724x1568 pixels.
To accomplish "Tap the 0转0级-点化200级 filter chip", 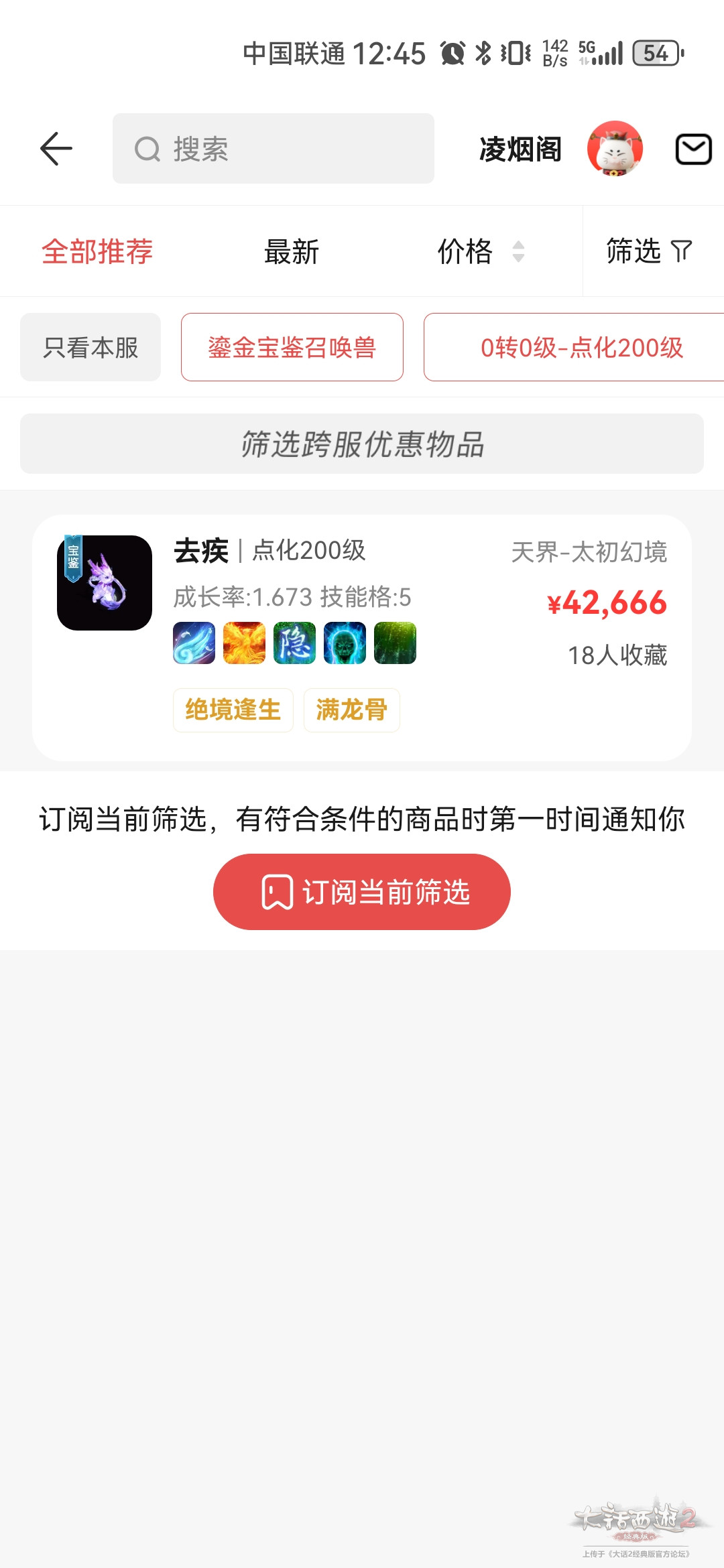I will tap(581, 348).
